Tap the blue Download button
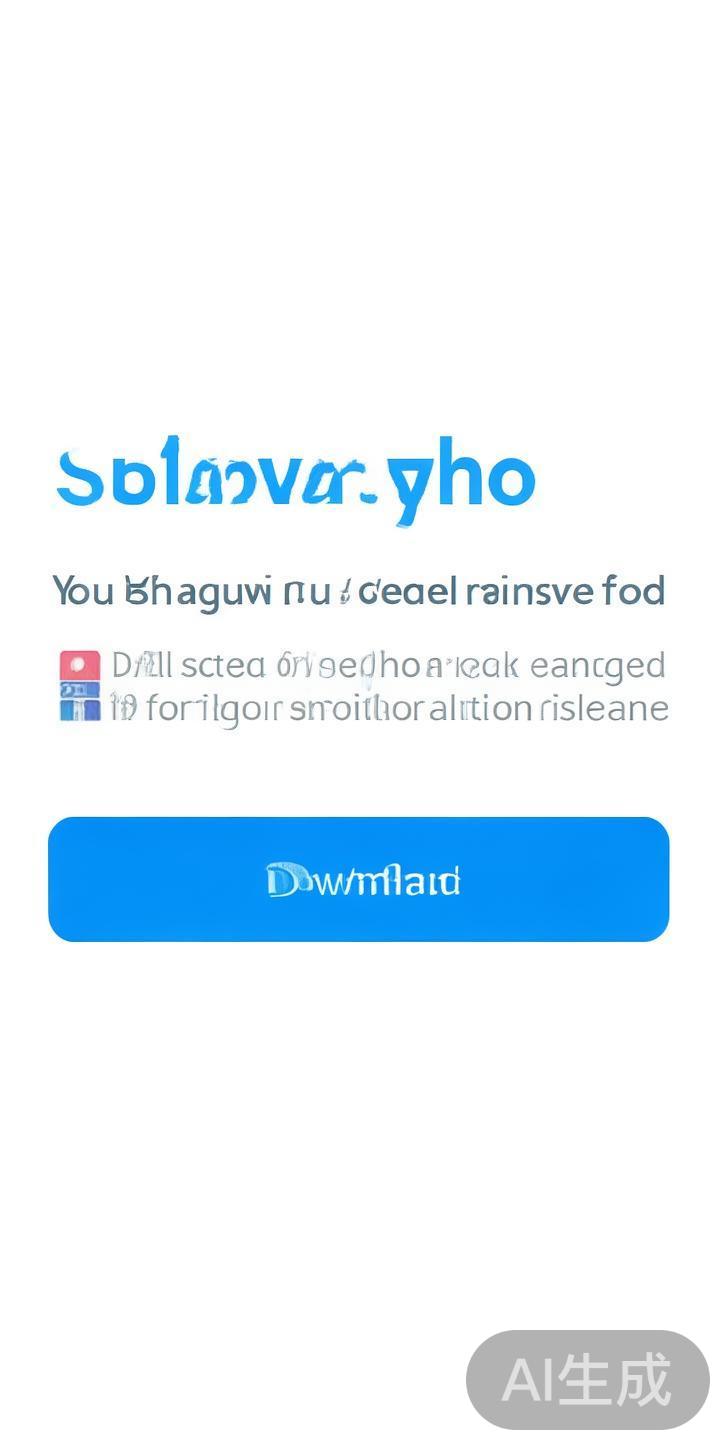 [359, 879]
